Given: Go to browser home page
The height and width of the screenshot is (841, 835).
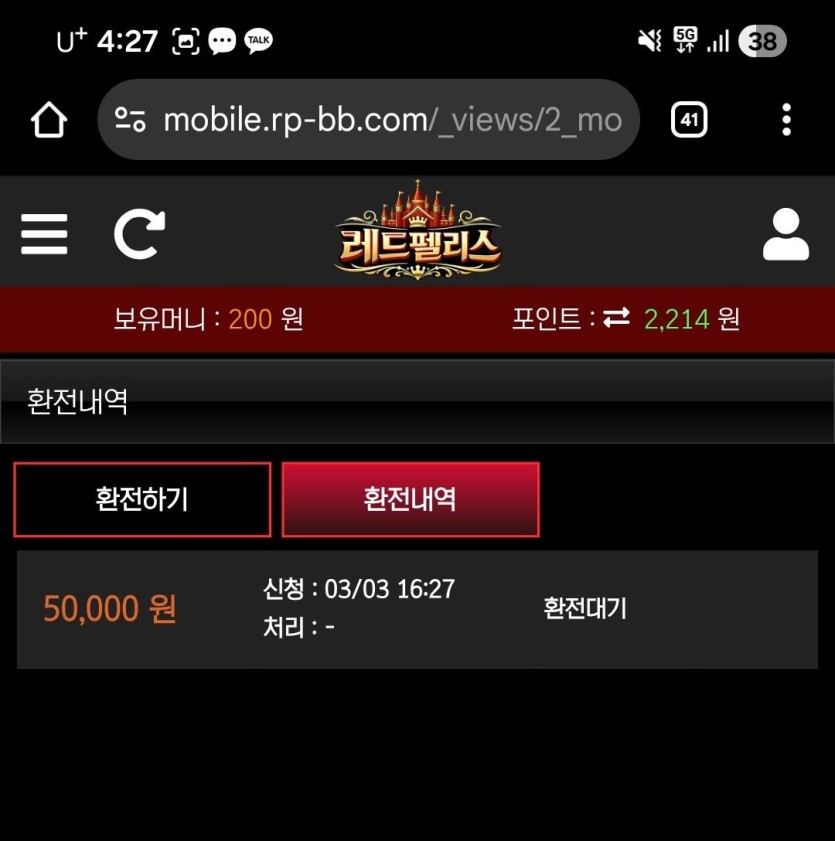Looking at the screenshot, I should tap(48, 121).
